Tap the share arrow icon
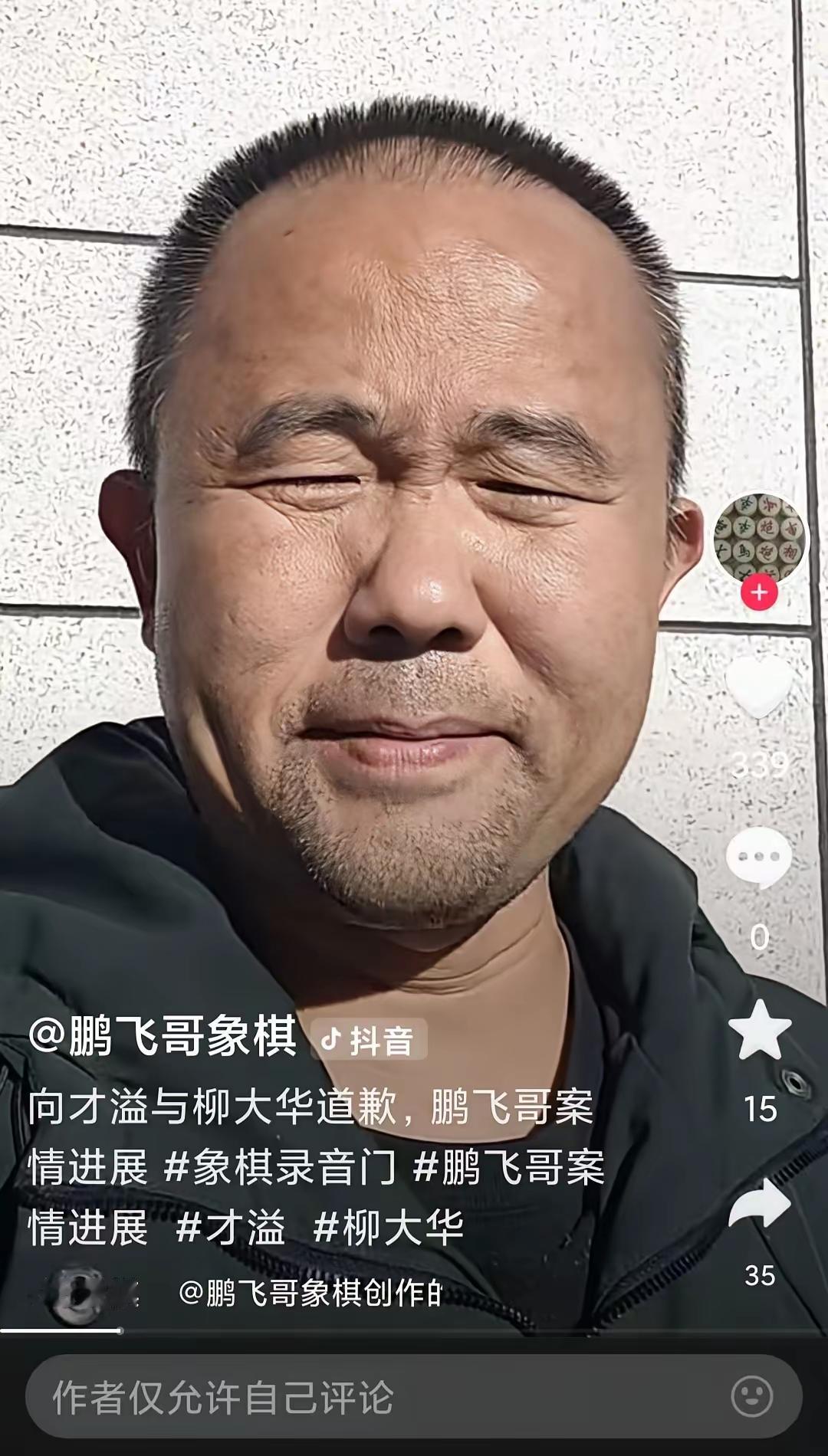Image resolution: width=828 pixels, height=1456 pixels. [761, 1203]
